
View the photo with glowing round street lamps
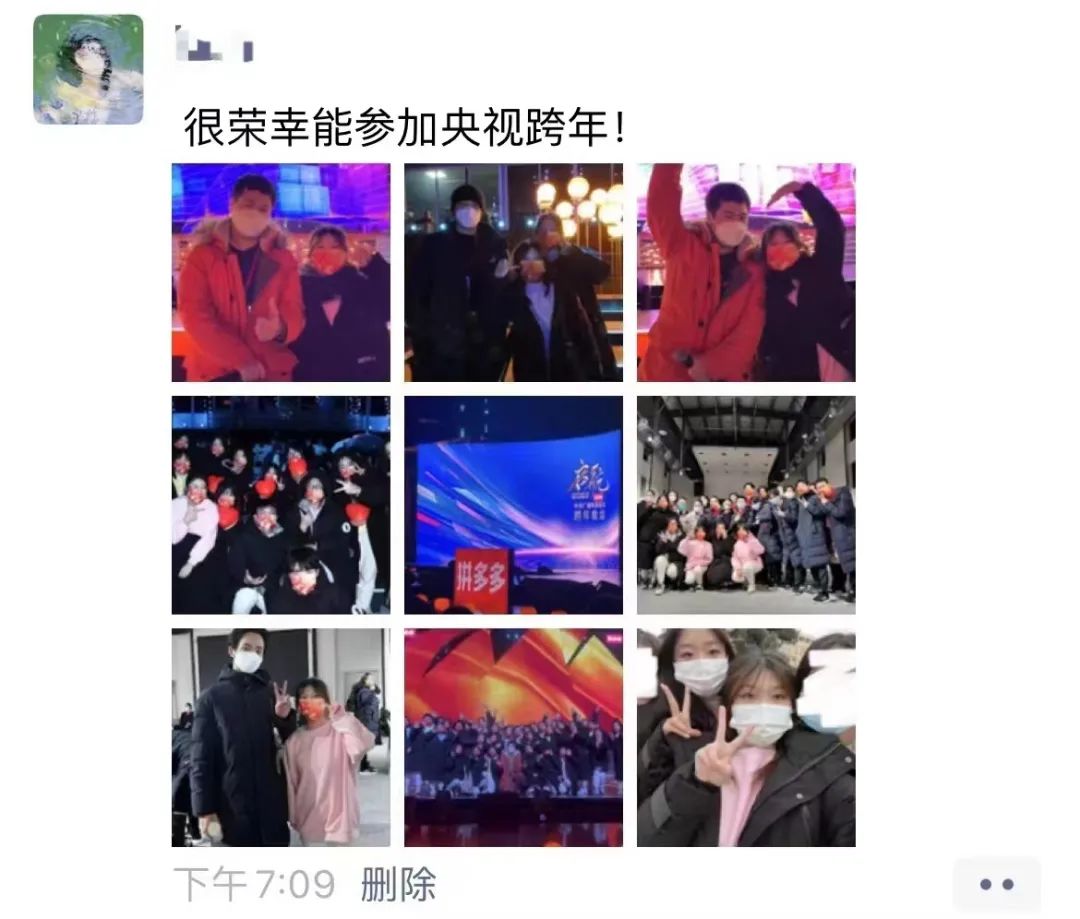pyautogui.click(x=513, y=272)
